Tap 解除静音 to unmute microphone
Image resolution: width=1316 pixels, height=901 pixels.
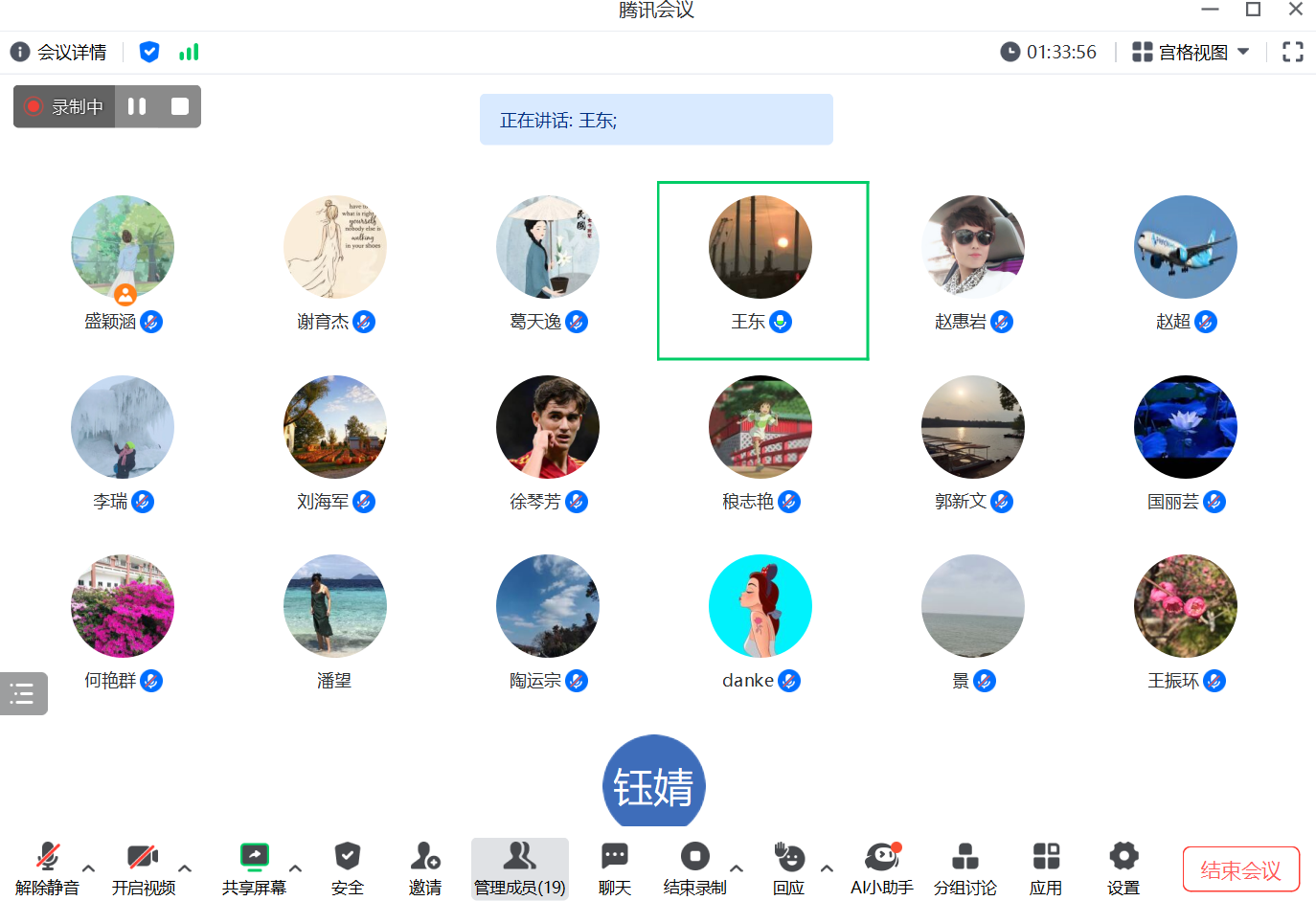[x=47, y=867]
